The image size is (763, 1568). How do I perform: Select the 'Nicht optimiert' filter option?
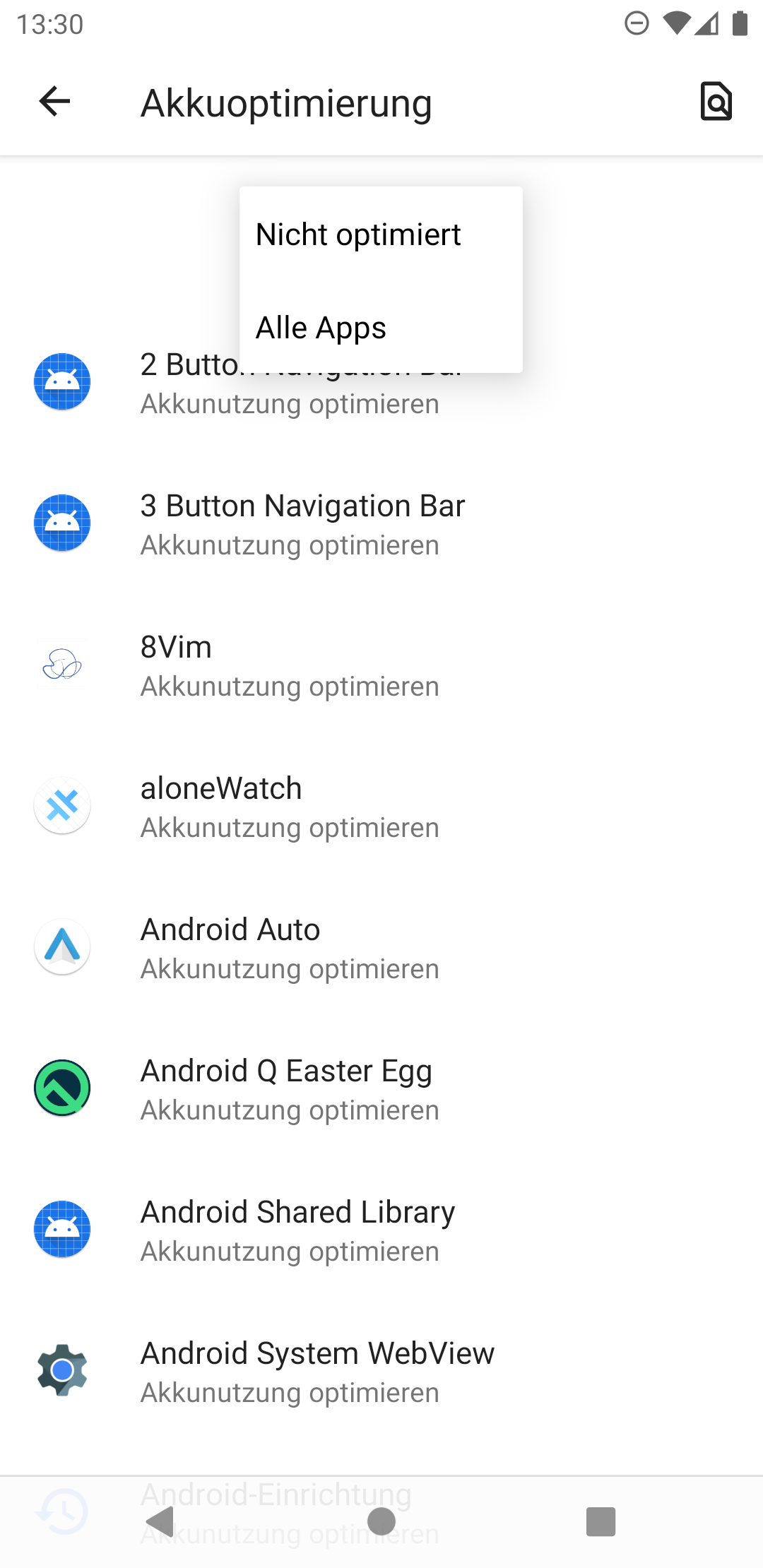pos(359,234)
